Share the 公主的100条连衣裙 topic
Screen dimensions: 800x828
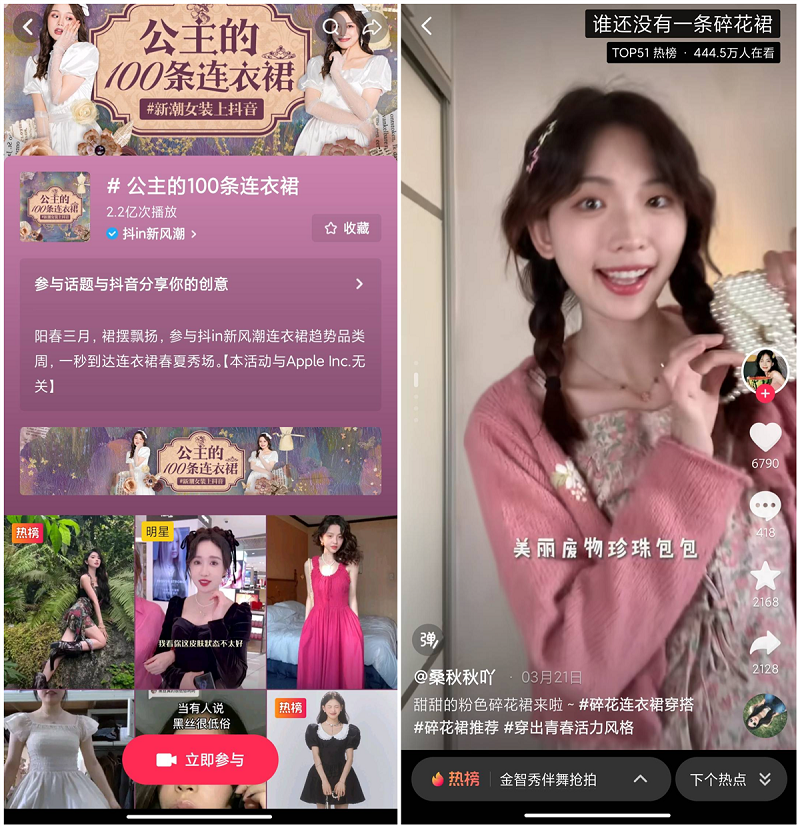(372, 27)
